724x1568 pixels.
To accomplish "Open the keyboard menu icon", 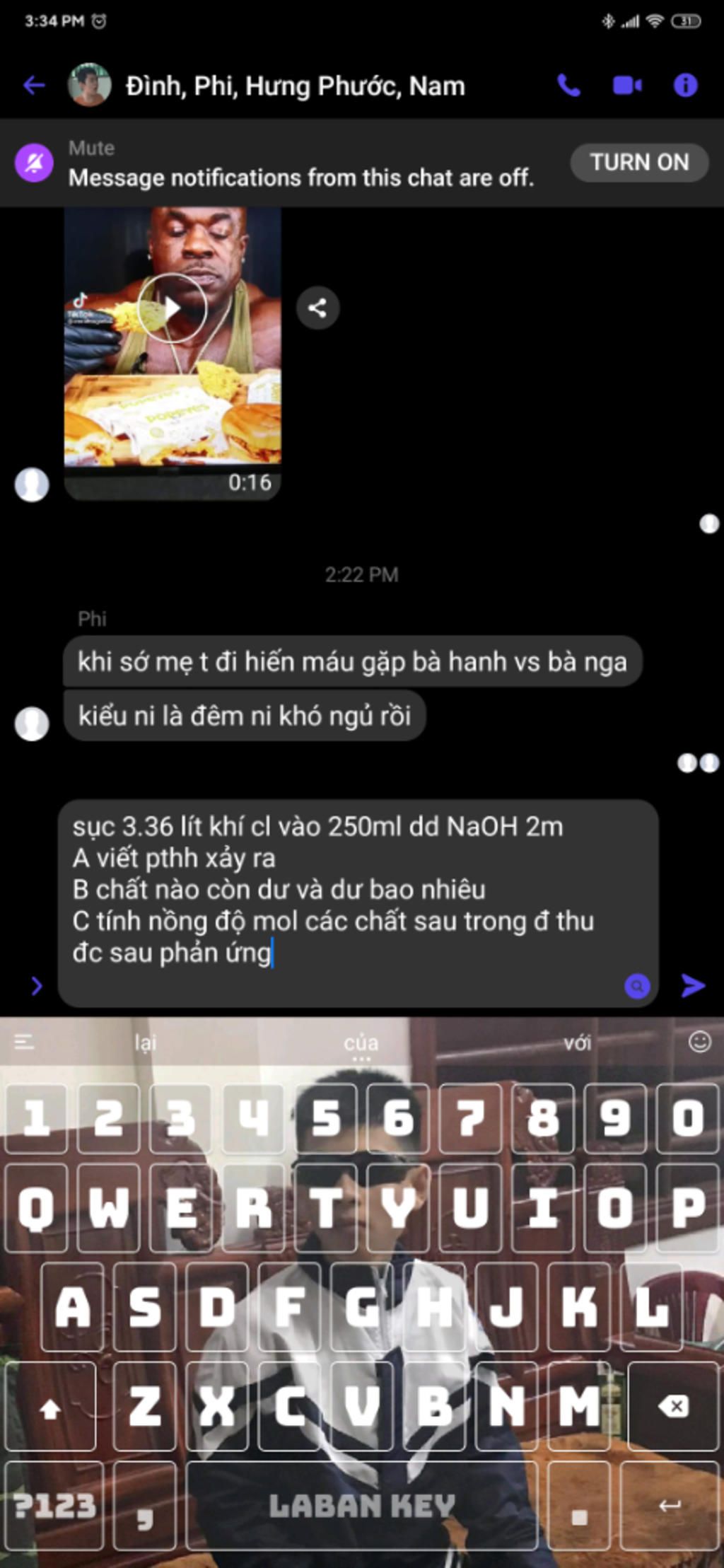I will click(x=24, y=1042).
